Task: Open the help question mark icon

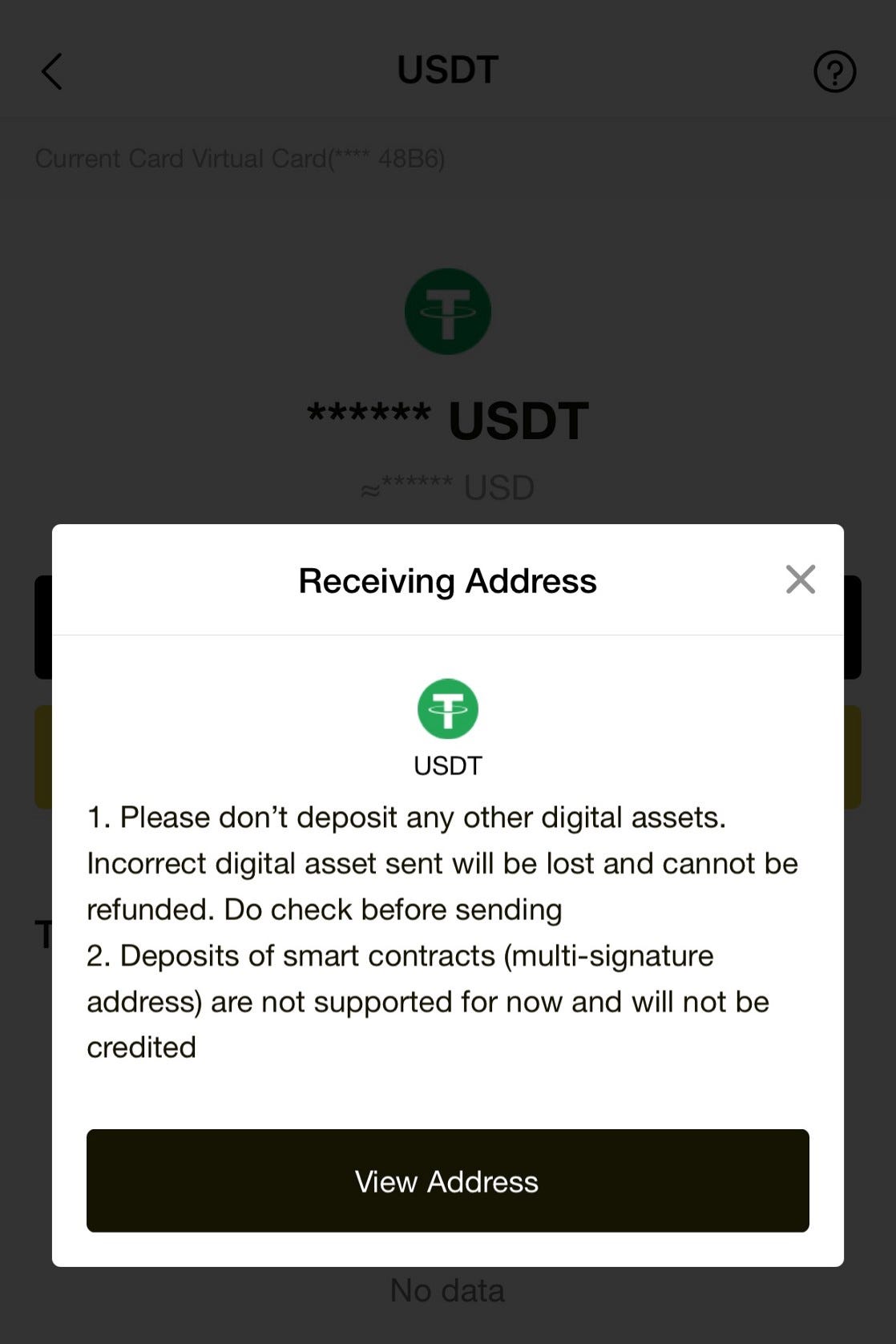Action: coord(834,71)
